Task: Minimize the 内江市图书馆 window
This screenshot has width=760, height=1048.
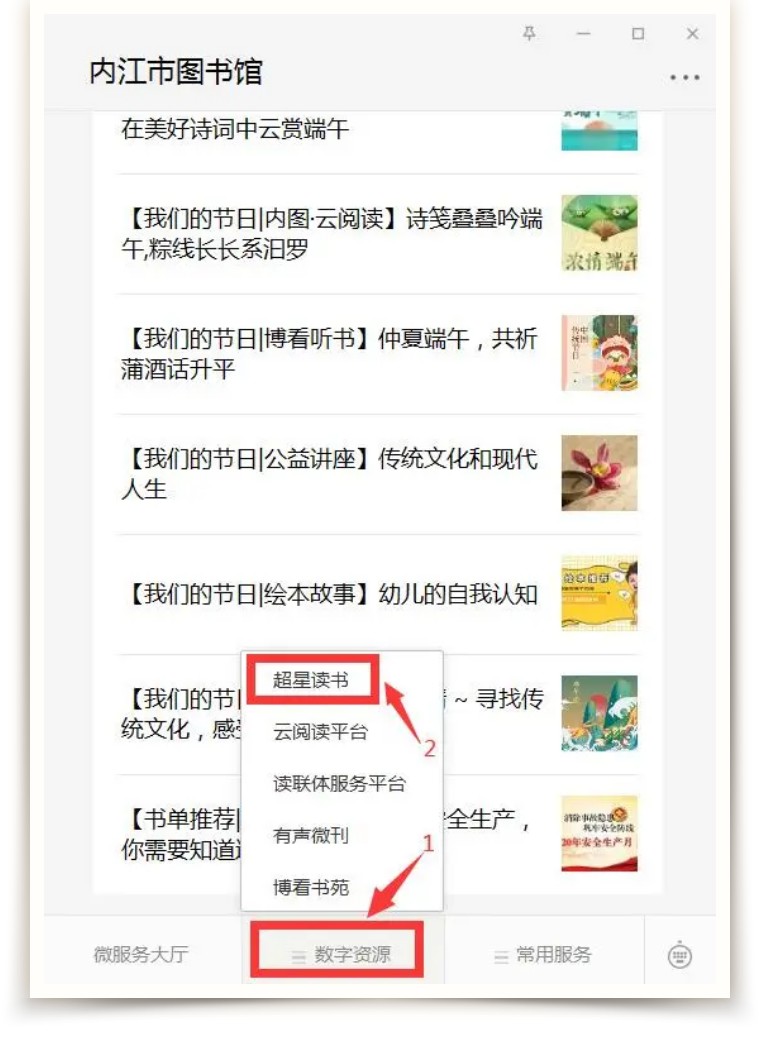Action: click(583, 34)
